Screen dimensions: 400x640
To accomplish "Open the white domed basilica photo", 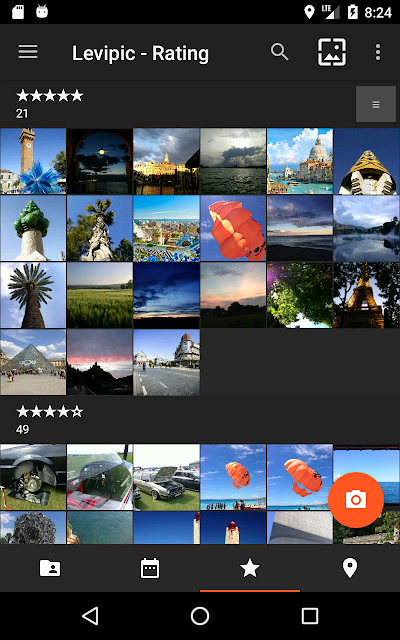I will 300,161.
